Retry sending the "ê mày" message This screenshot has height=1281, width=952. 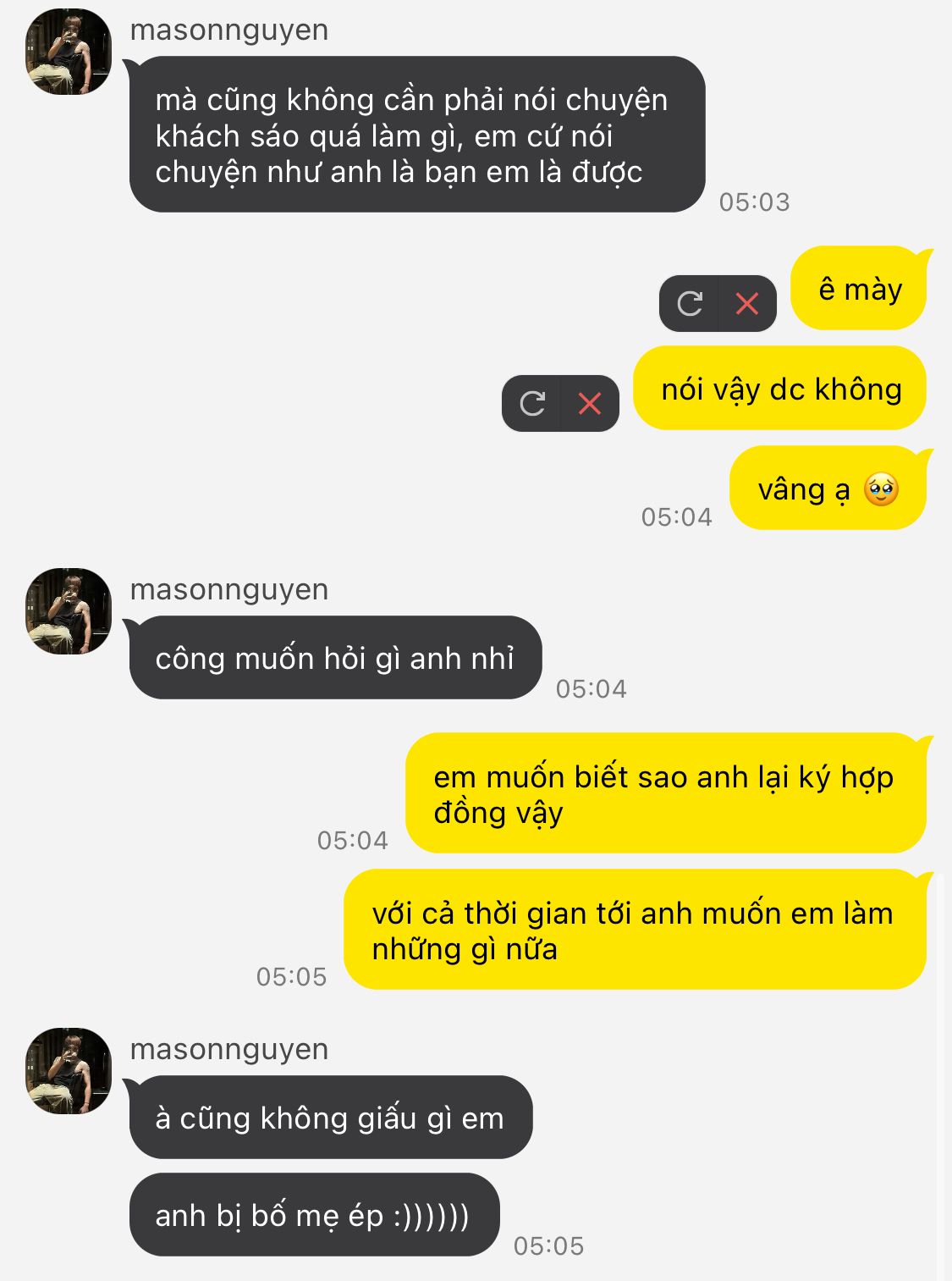[x=690, y=303]
